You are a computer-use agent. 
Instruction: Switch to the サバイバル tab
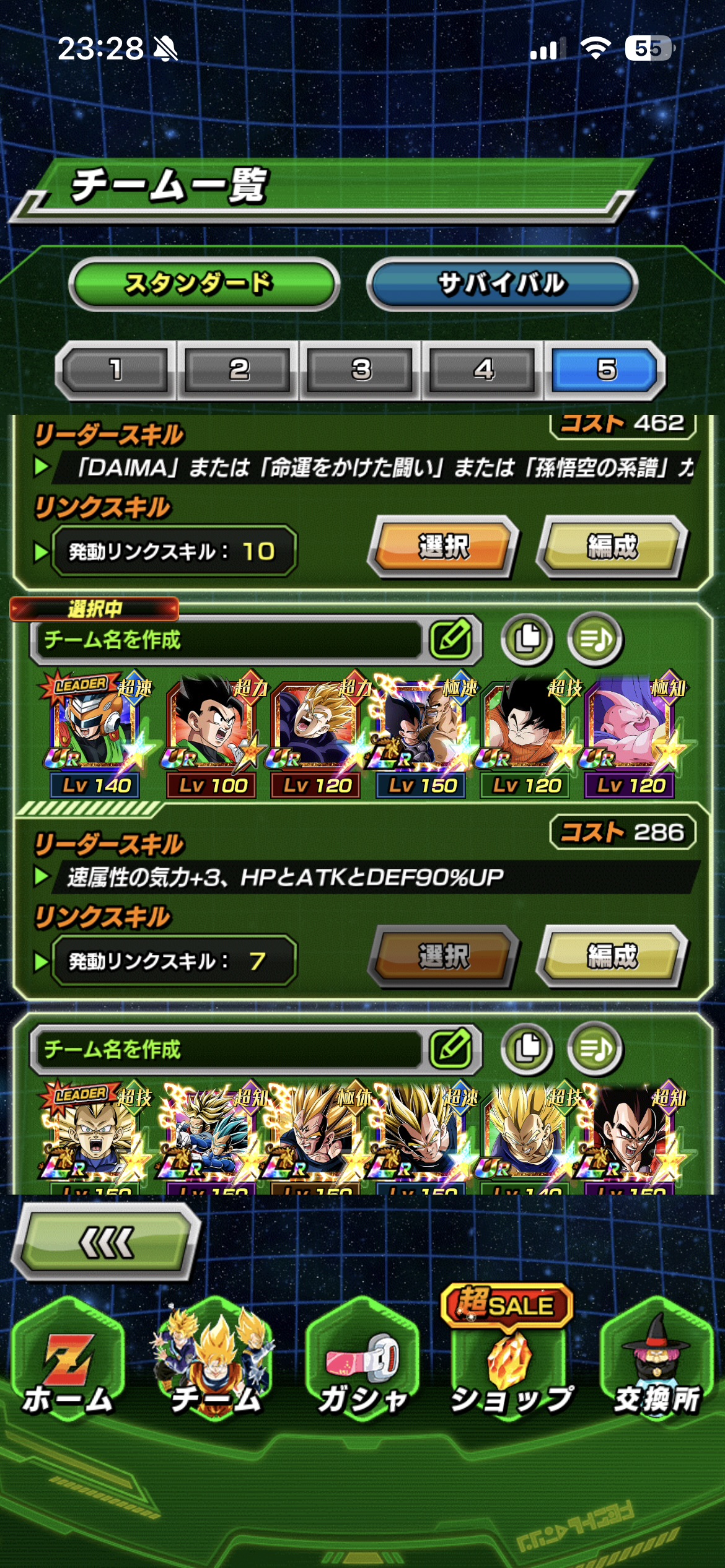502,284
